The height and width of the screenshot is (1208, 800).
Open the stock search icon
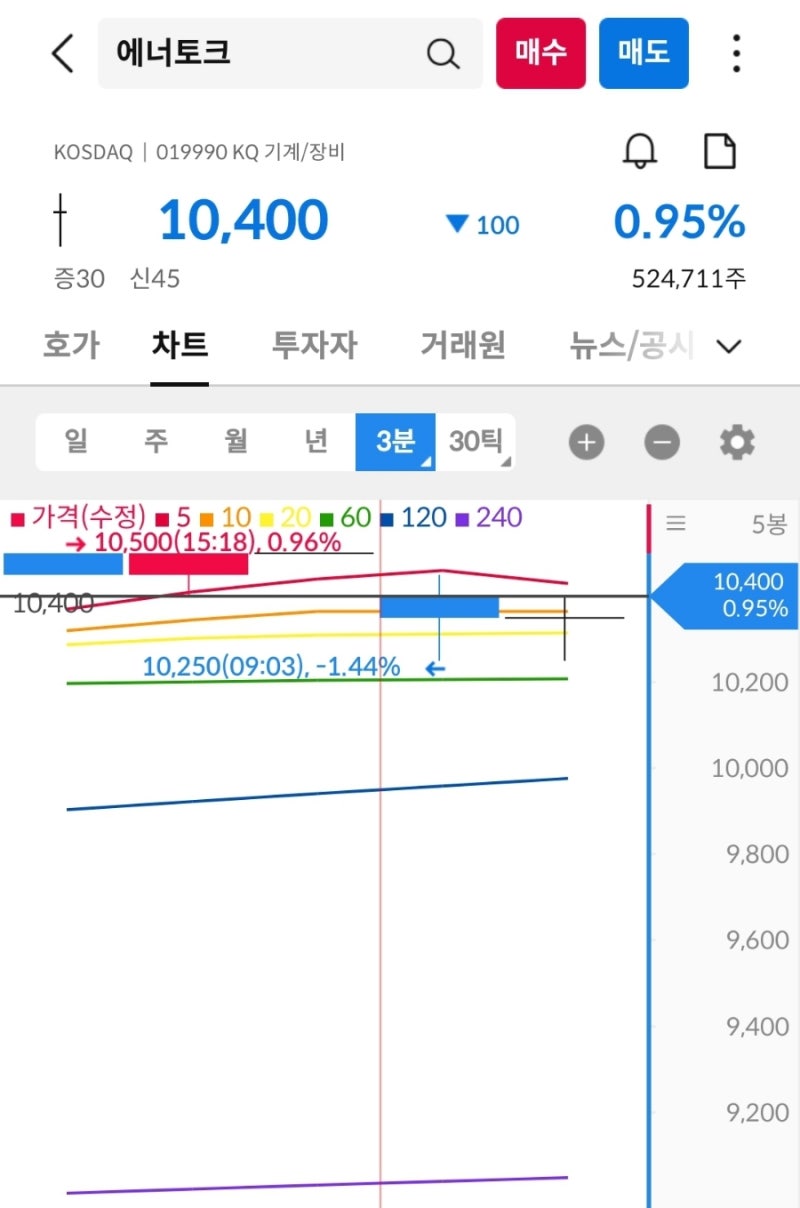click(x=443, y=54)
